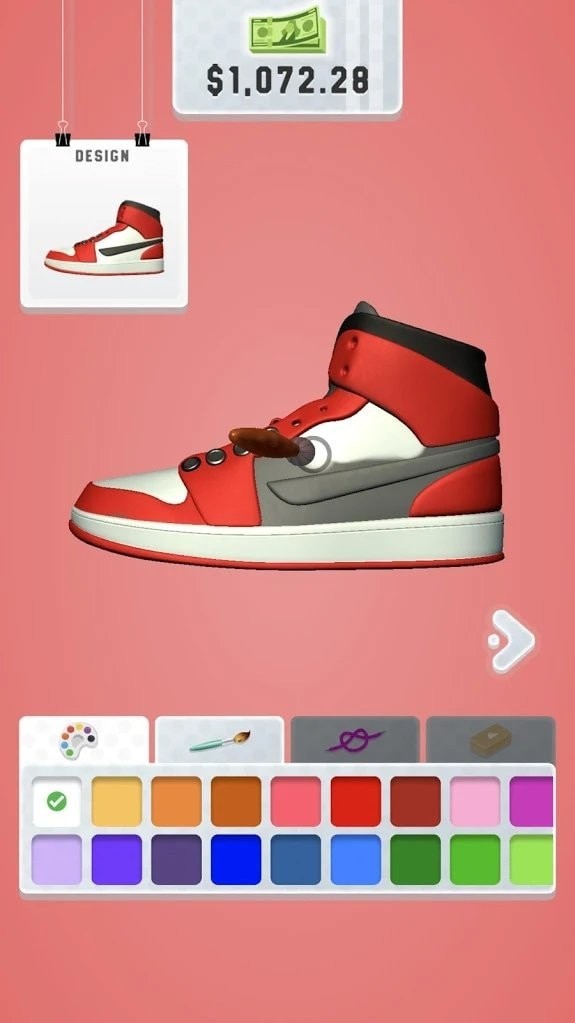The height and width of the screenshot is (1023, 575).
Task: Select the light pink swatch
Action: 475,801
